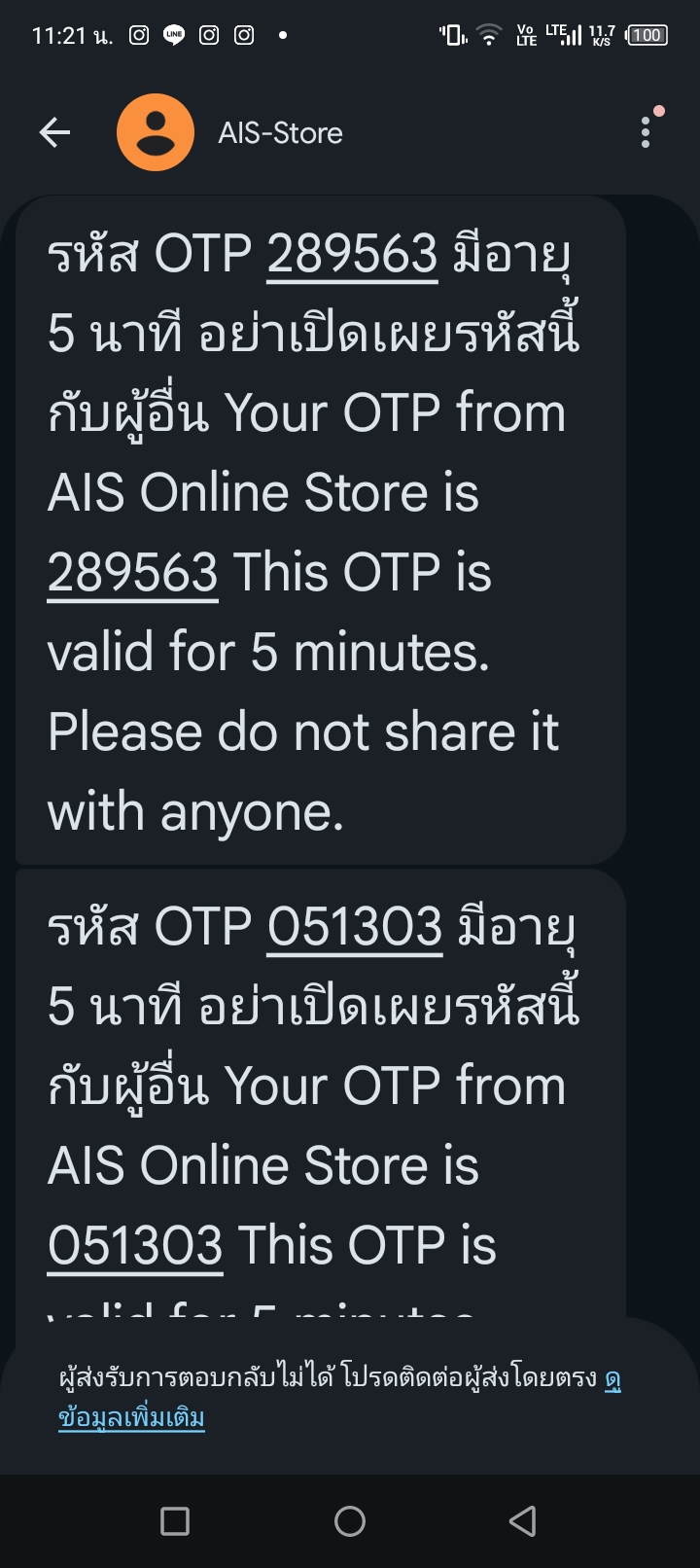Image resolution: width=700 pixels, height=1568 pixels.
Task: Open the AIS-Store contact avatar
Action: (x=156, y=132)
